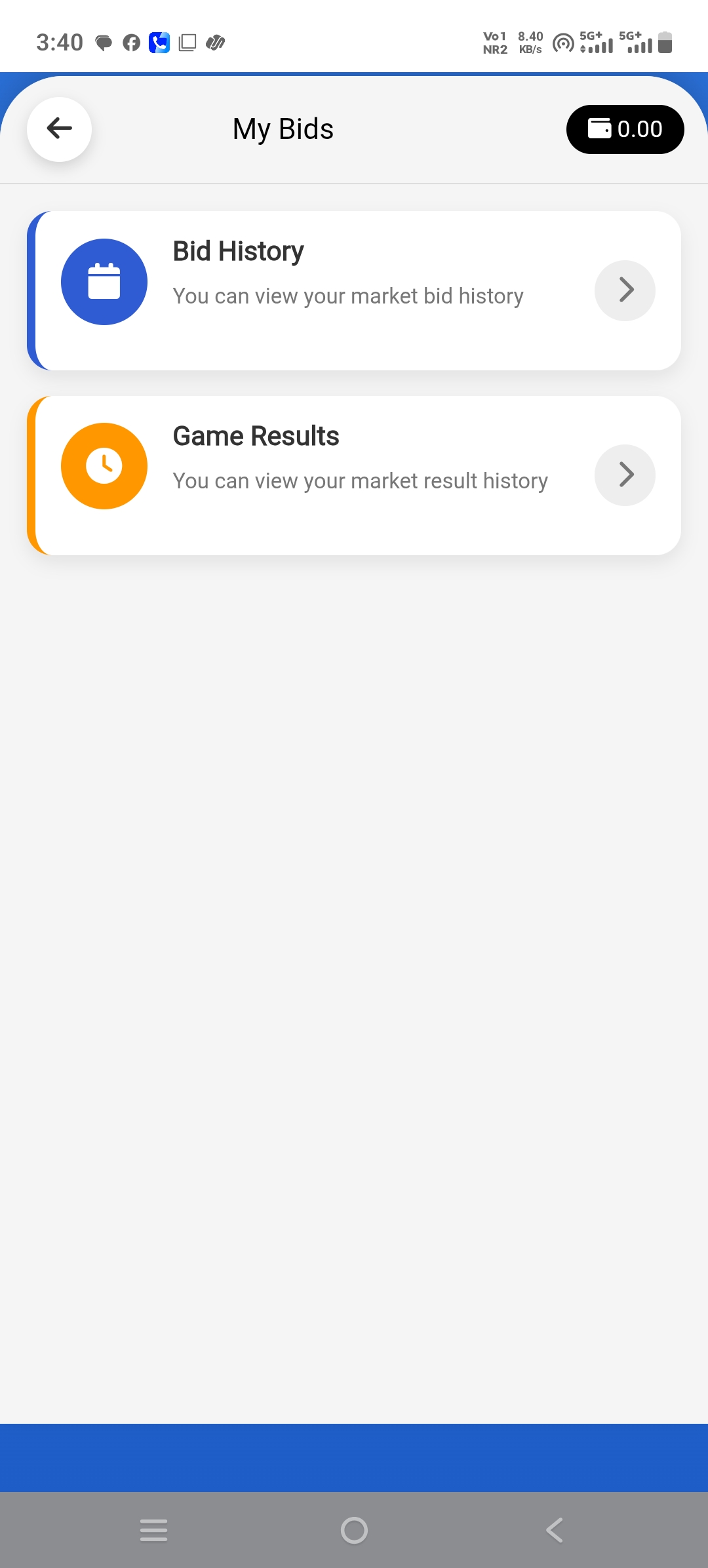Tap the hamburger menu in the navigation bar

coord(153,1531)
